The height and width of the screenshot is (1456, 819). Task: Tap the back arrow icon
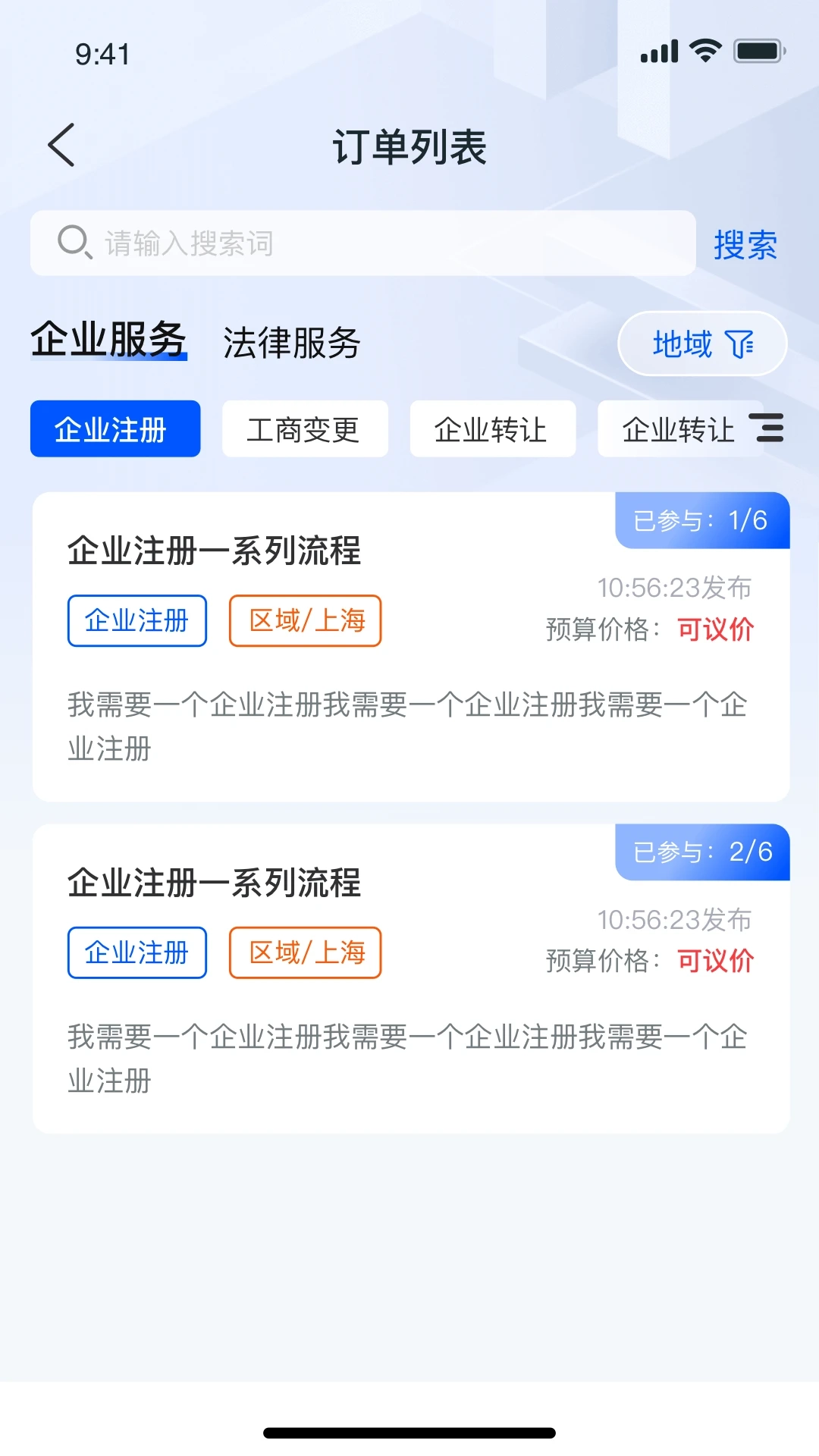point(61,144)
